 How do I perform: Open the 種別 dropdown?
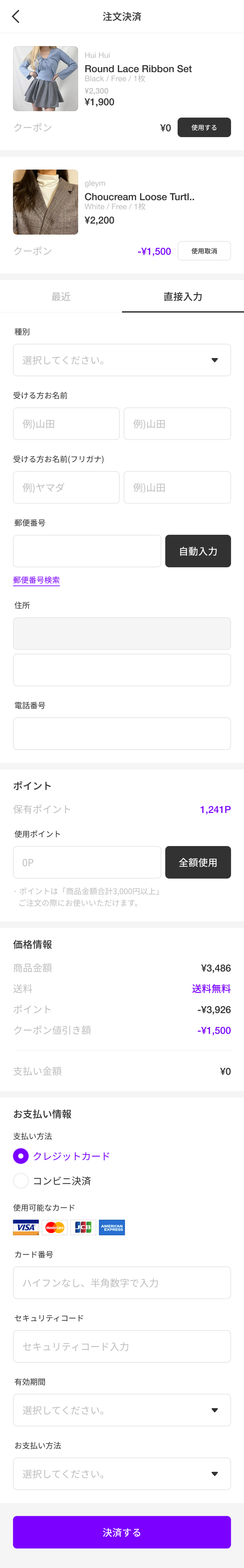coord(122,360)
